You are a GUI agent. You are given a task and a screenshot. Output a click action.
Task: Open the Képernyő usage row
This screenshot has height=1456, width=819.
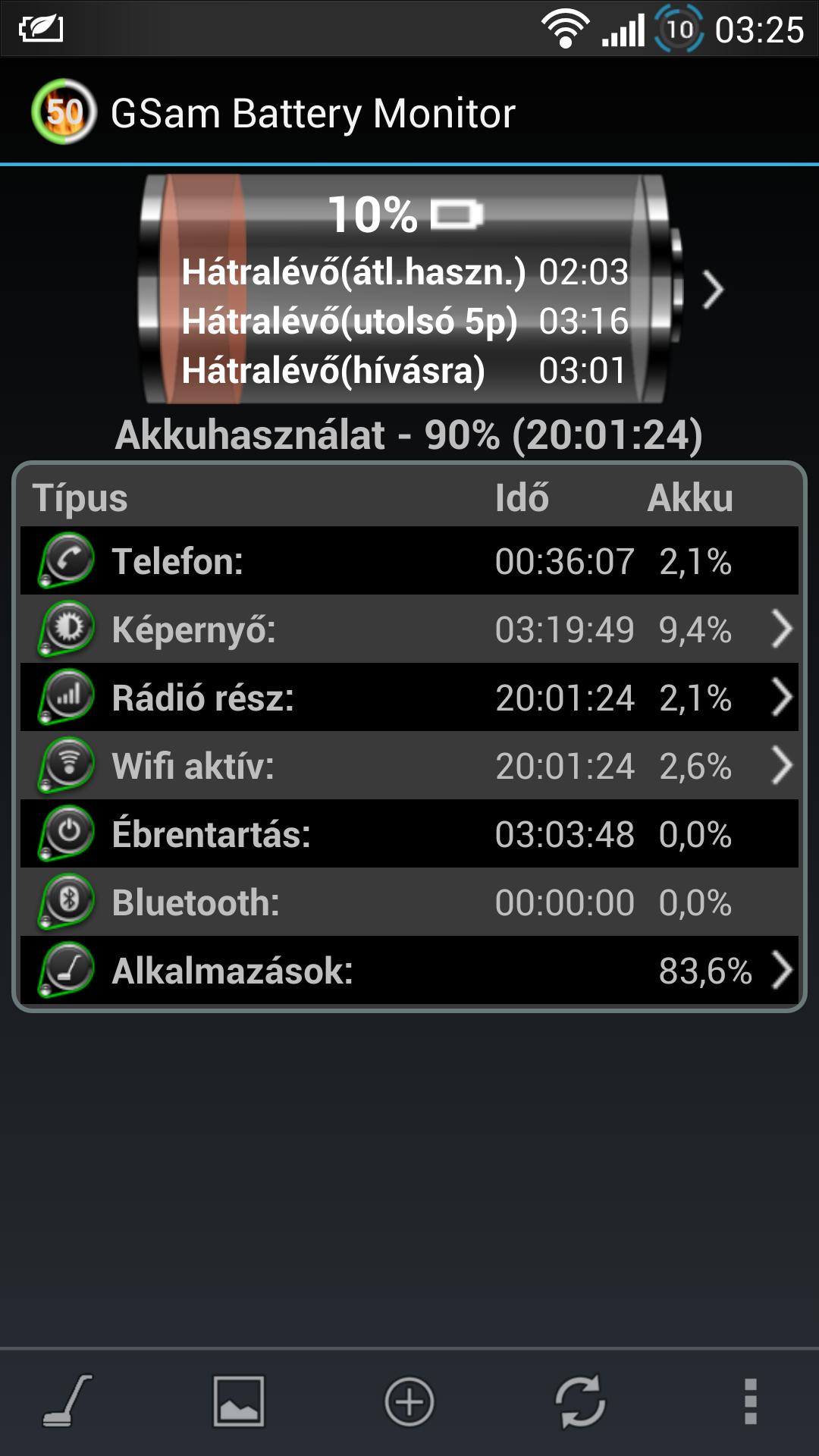pyautogui.click(x=409, y=629)
